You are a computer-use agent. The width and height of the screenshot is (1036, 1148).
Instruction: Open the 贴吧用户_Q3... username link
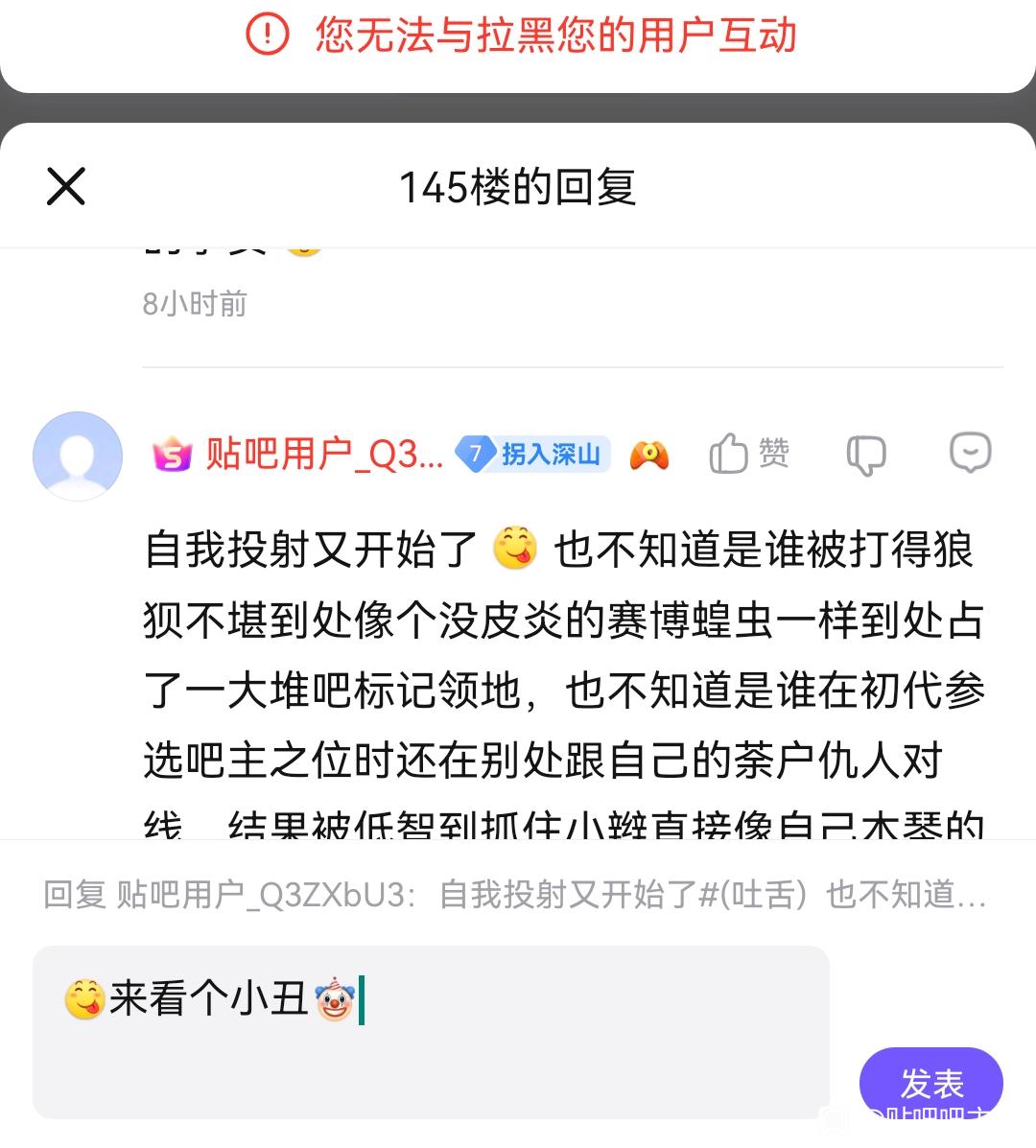tap(323, 454)
